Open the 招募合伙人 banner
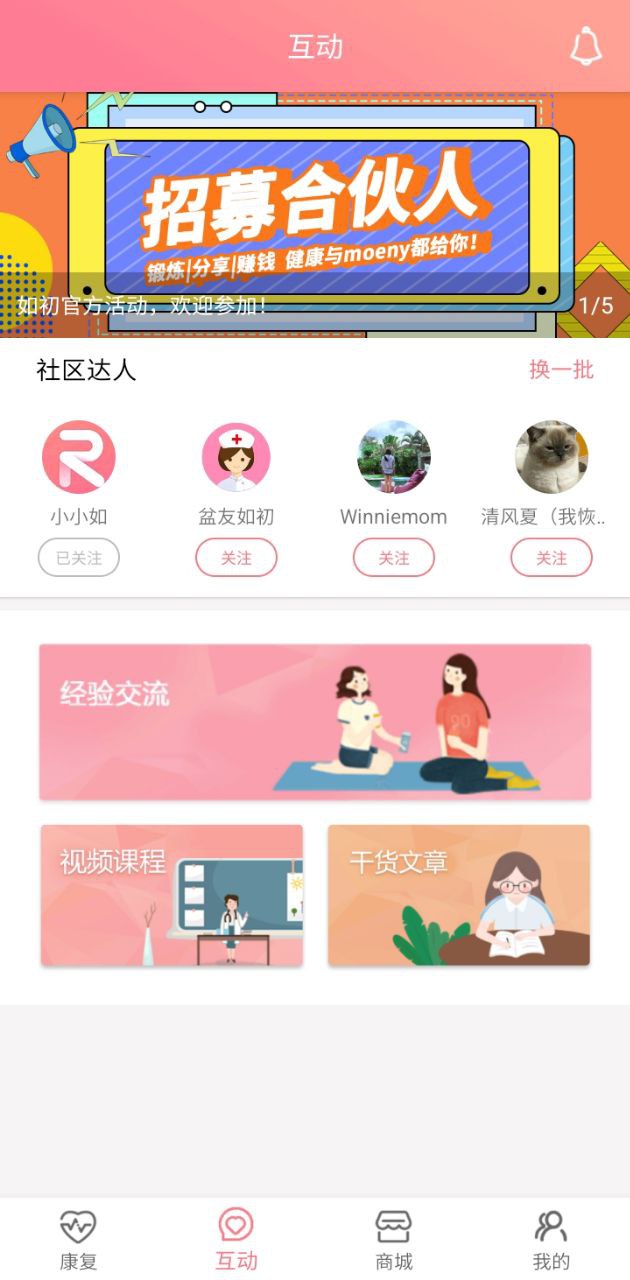Image resolution: width=630 pixels, height=1280 pixels. pos(315,215)
